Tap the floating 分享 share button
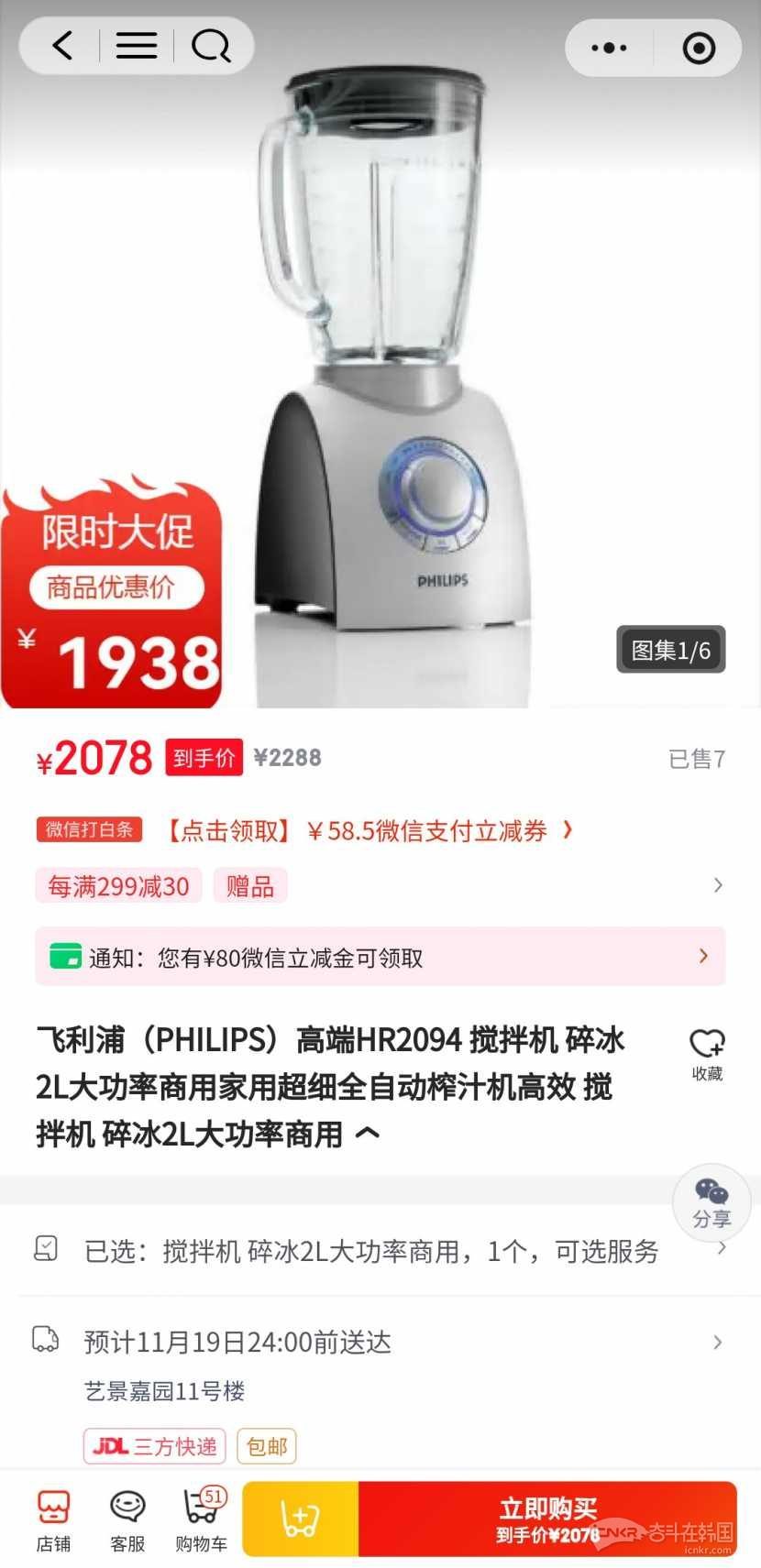Image resolution: width=761 pixels, height=1568 pixels. 712,1202
